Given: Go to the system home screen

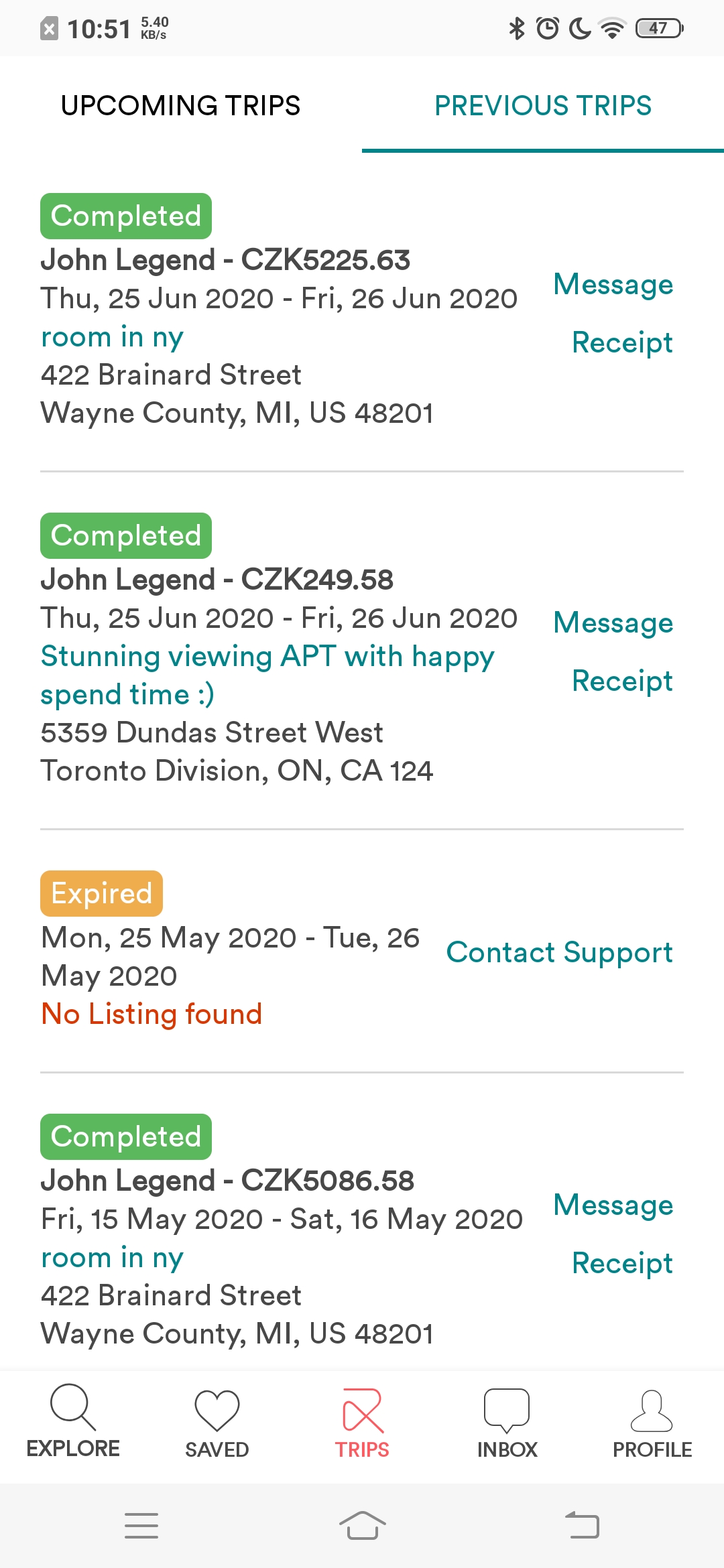Looking at the screenshot, I should click(x=362, y=1525).
